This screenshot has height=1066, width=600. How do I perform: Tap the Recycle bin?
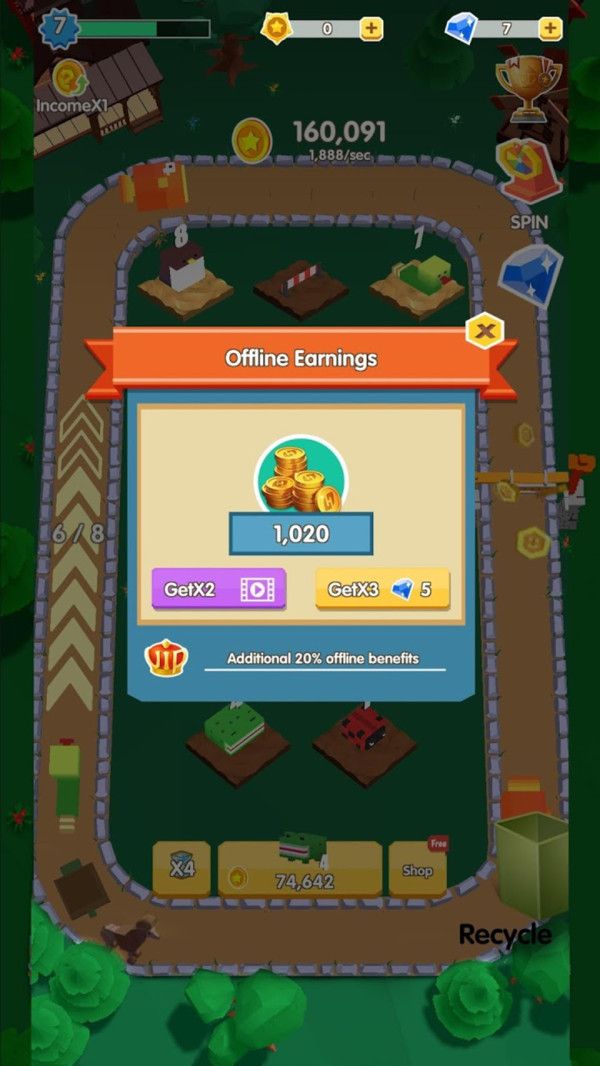[530, 870]
